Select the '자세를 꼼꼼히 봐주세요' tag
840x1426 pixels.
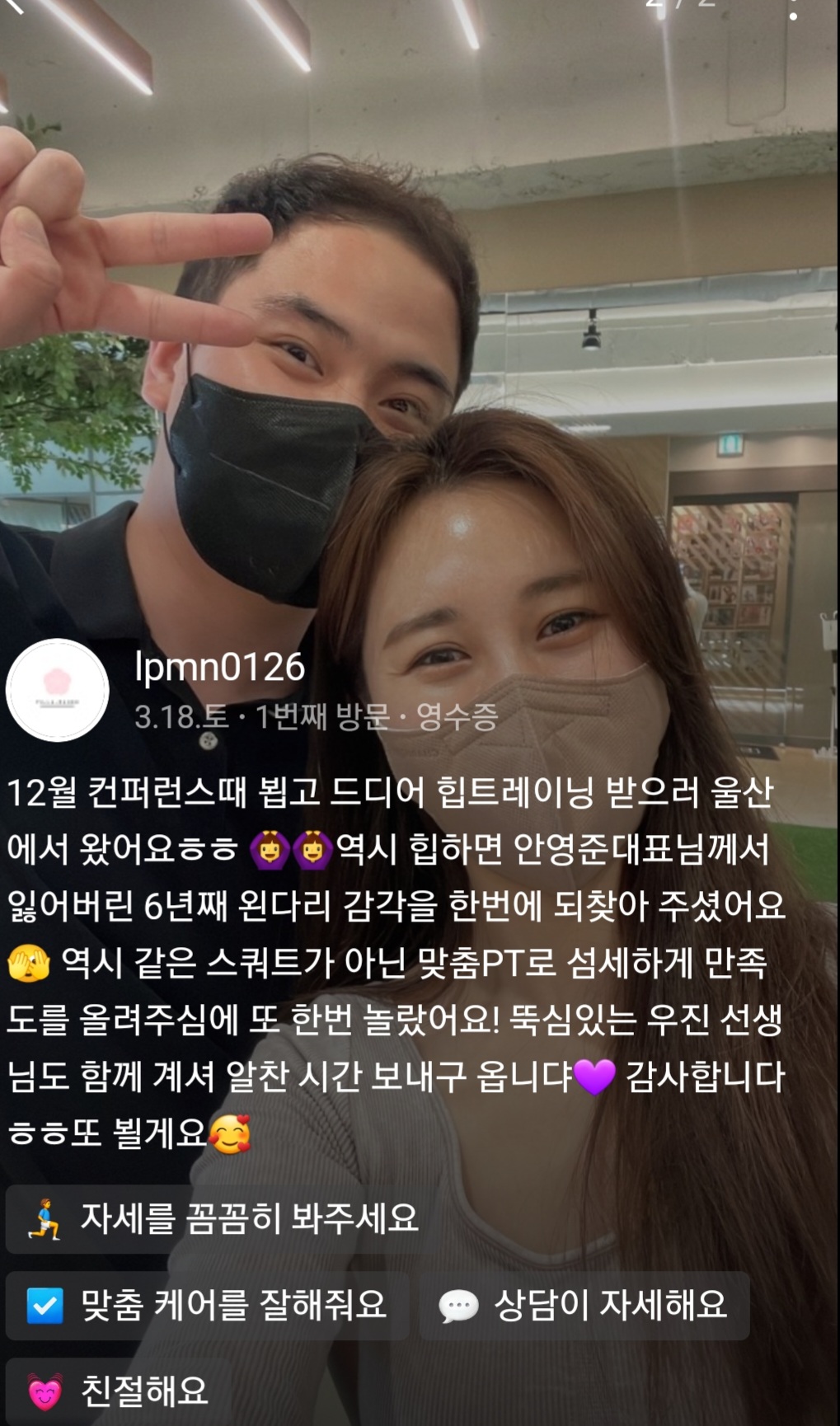pyautogui.click(x=223, y=1219)
